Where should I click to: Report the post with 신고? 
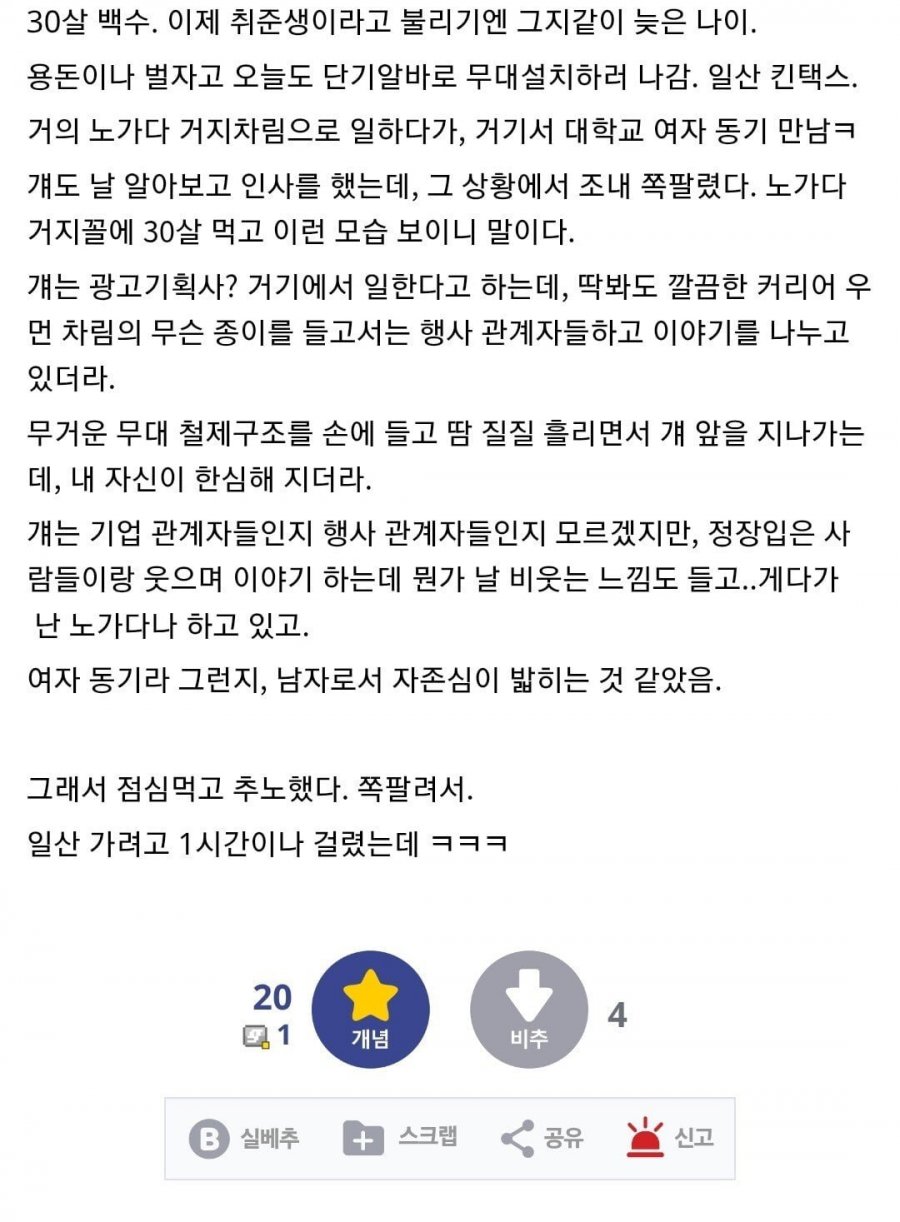(x=670, y=1138)
